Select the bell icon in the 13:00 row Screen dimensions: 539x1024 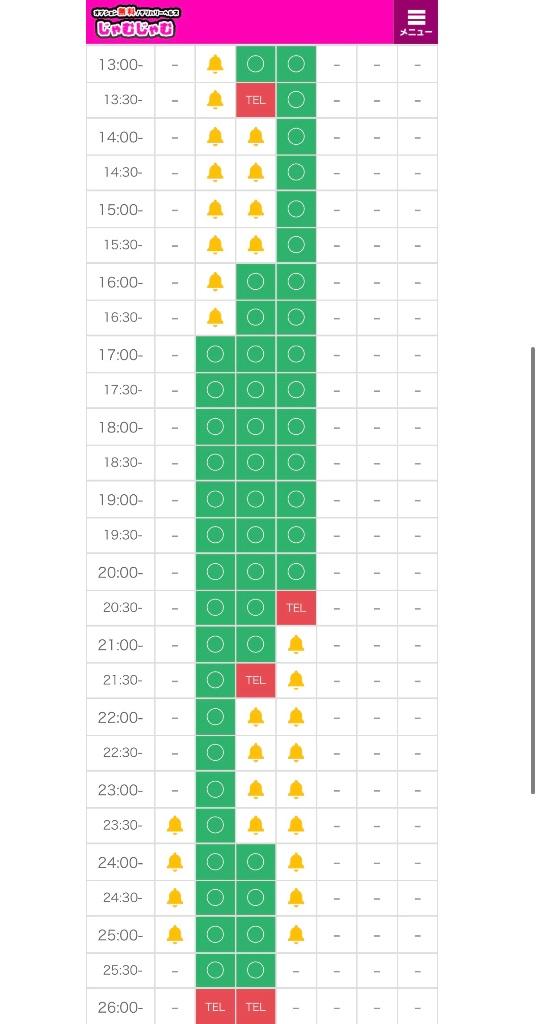pyautogui.click(x=215, y=64)
